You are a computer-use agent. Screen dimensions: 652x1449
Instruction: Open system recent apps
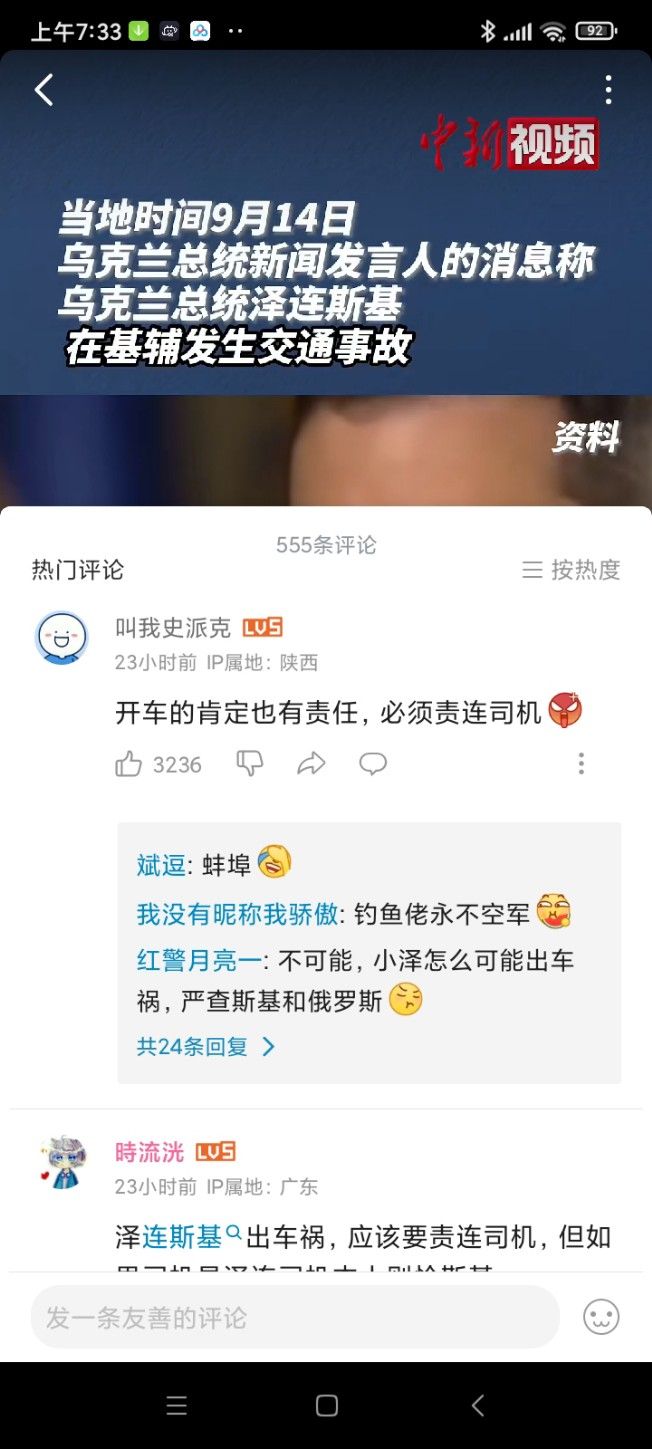tap(177, 1405)
